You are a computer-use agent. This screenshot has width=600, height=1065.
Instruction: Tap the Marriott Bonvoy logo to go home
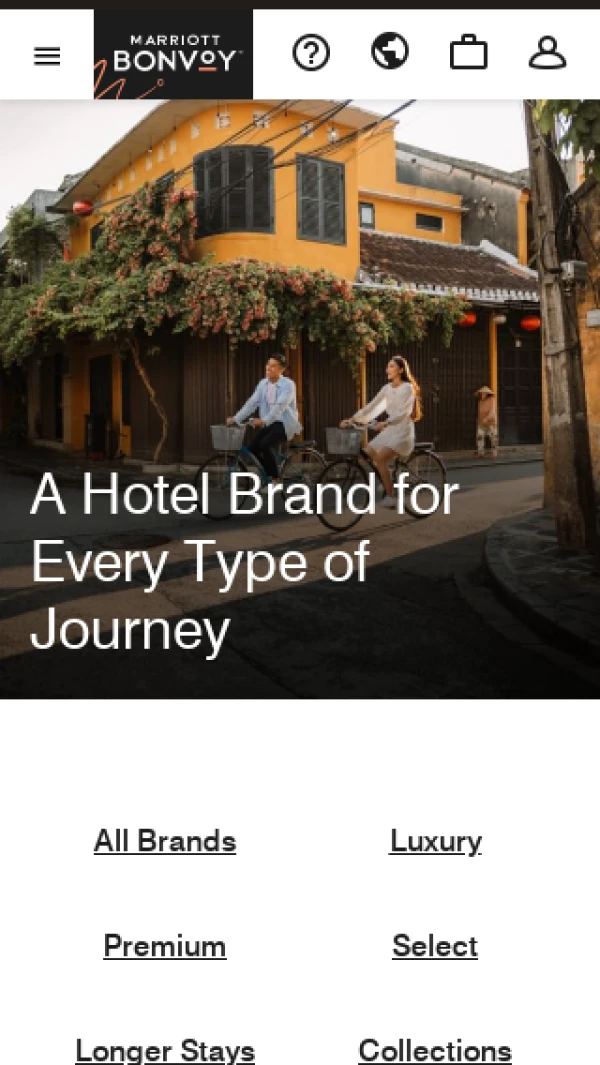click(173, 54)
